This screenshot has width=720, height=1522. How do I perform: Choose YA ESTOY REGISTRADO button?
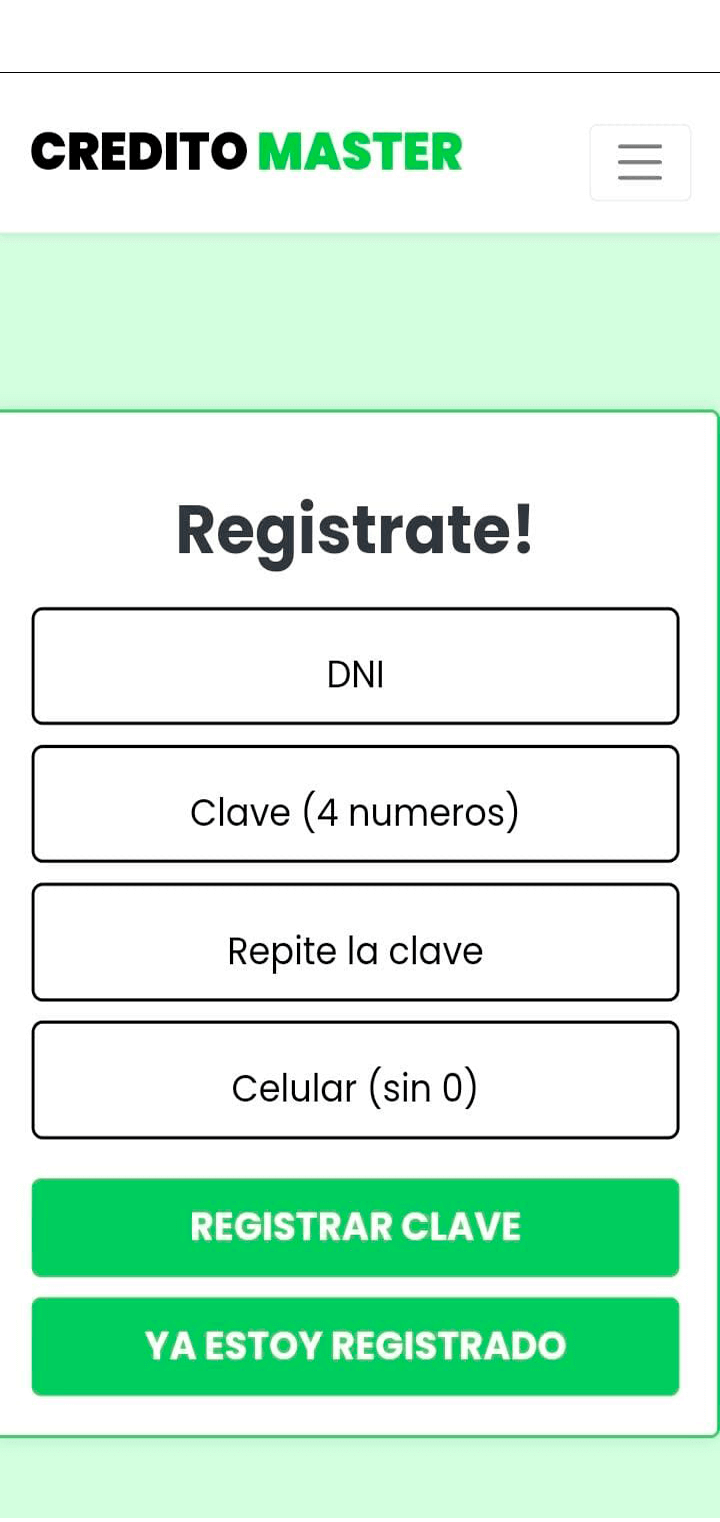(x=355, y=1346)
